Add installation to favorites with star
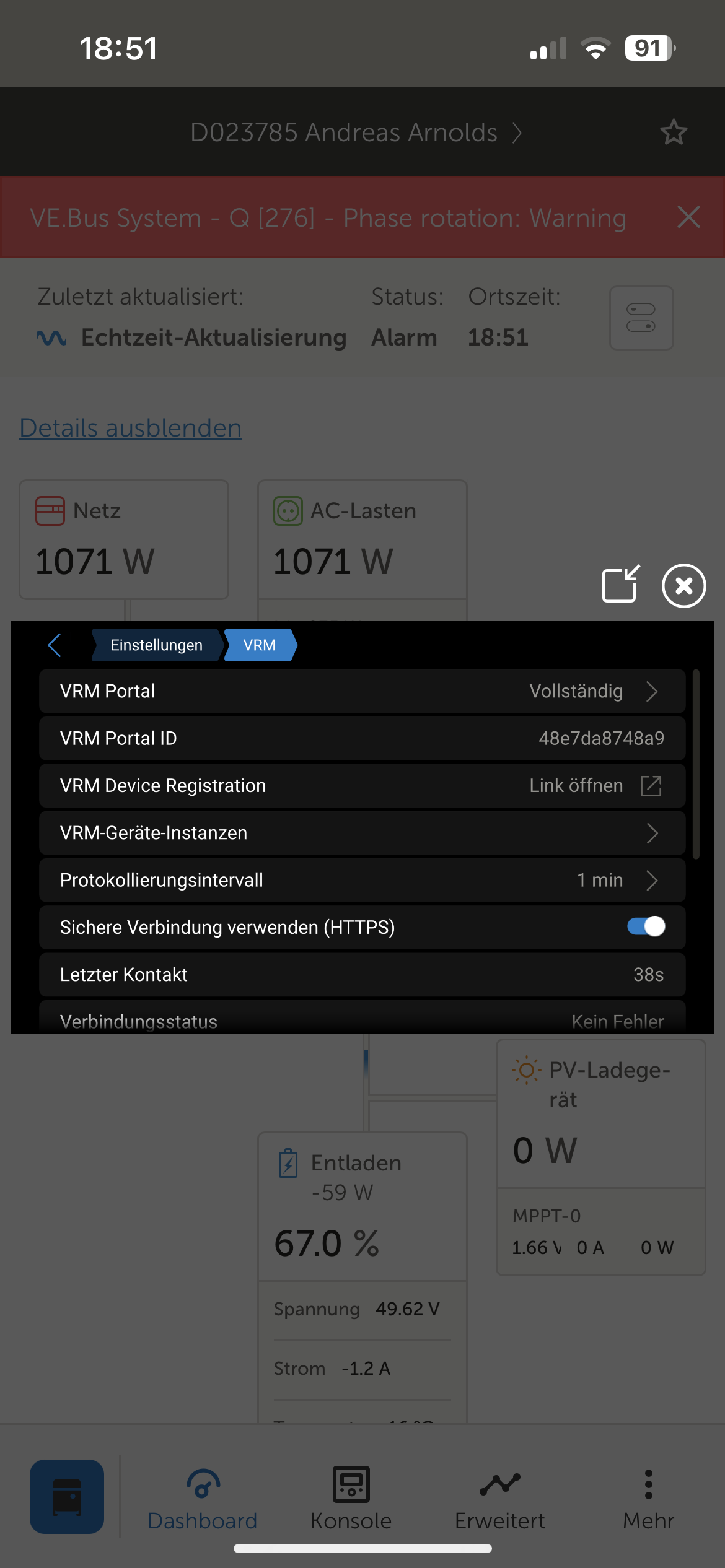This screenshot has width=725, height=1568. pos(674,133)
